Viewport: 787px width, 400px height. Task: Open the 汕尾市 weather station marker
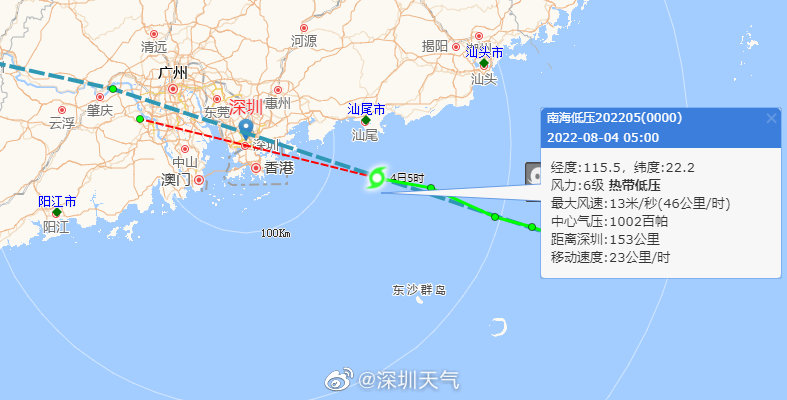365,121
